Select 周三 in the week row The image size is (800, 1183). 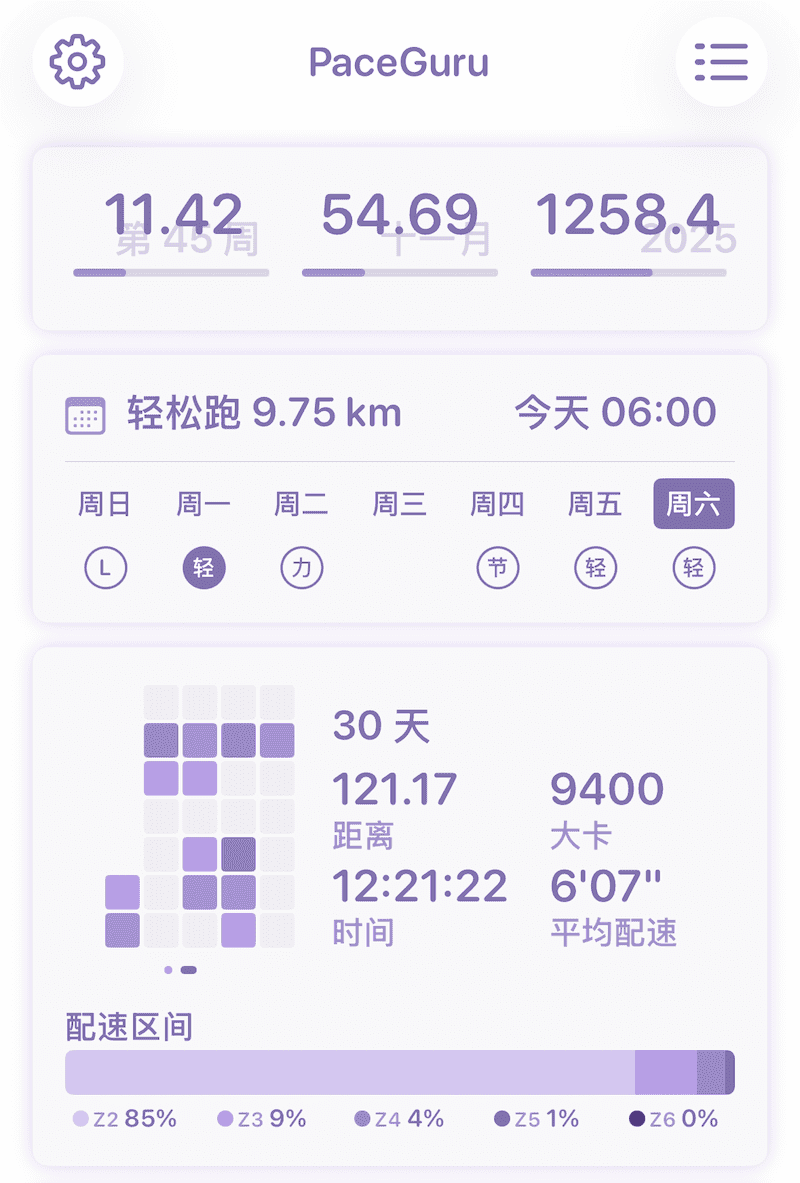399,504
